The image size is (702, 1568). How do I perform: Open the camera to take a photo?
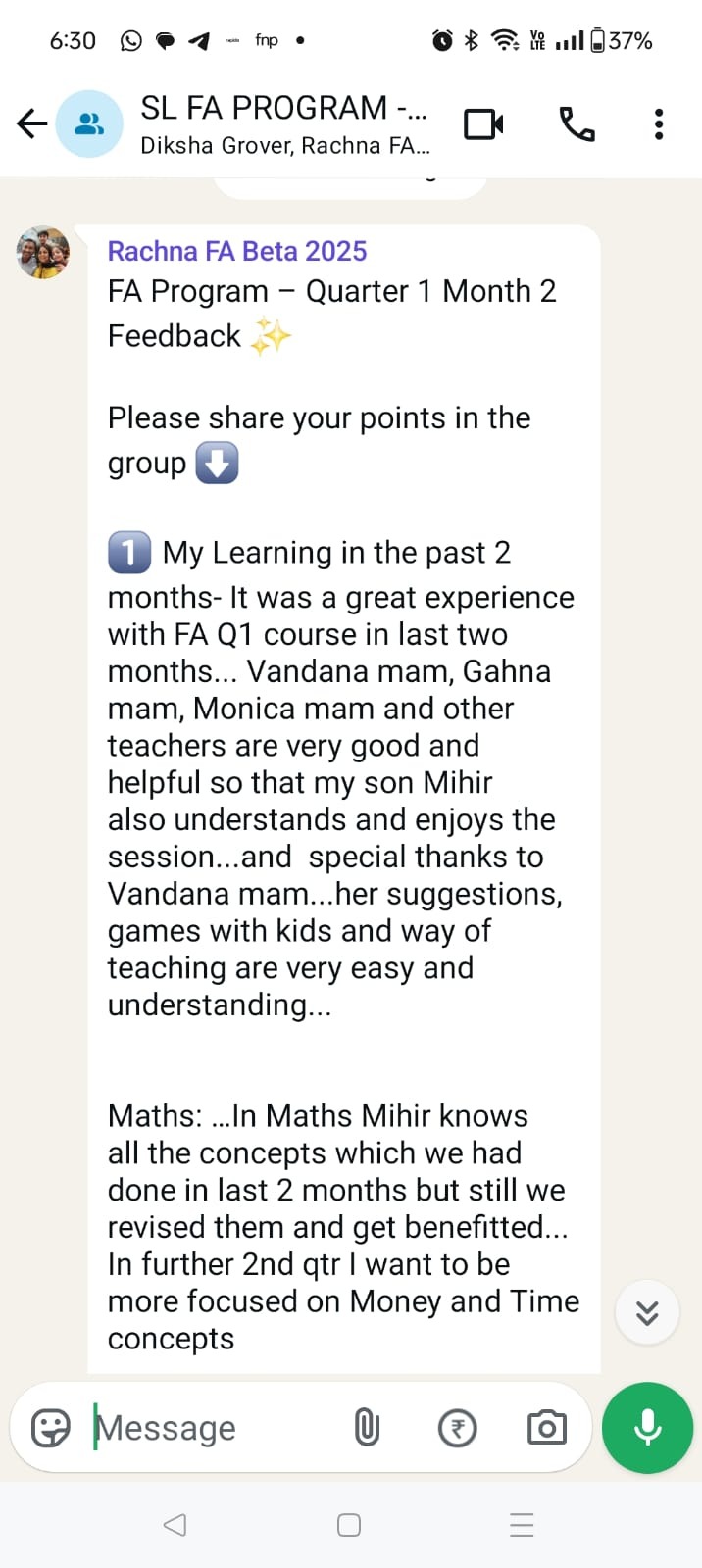click(547, 1428)
